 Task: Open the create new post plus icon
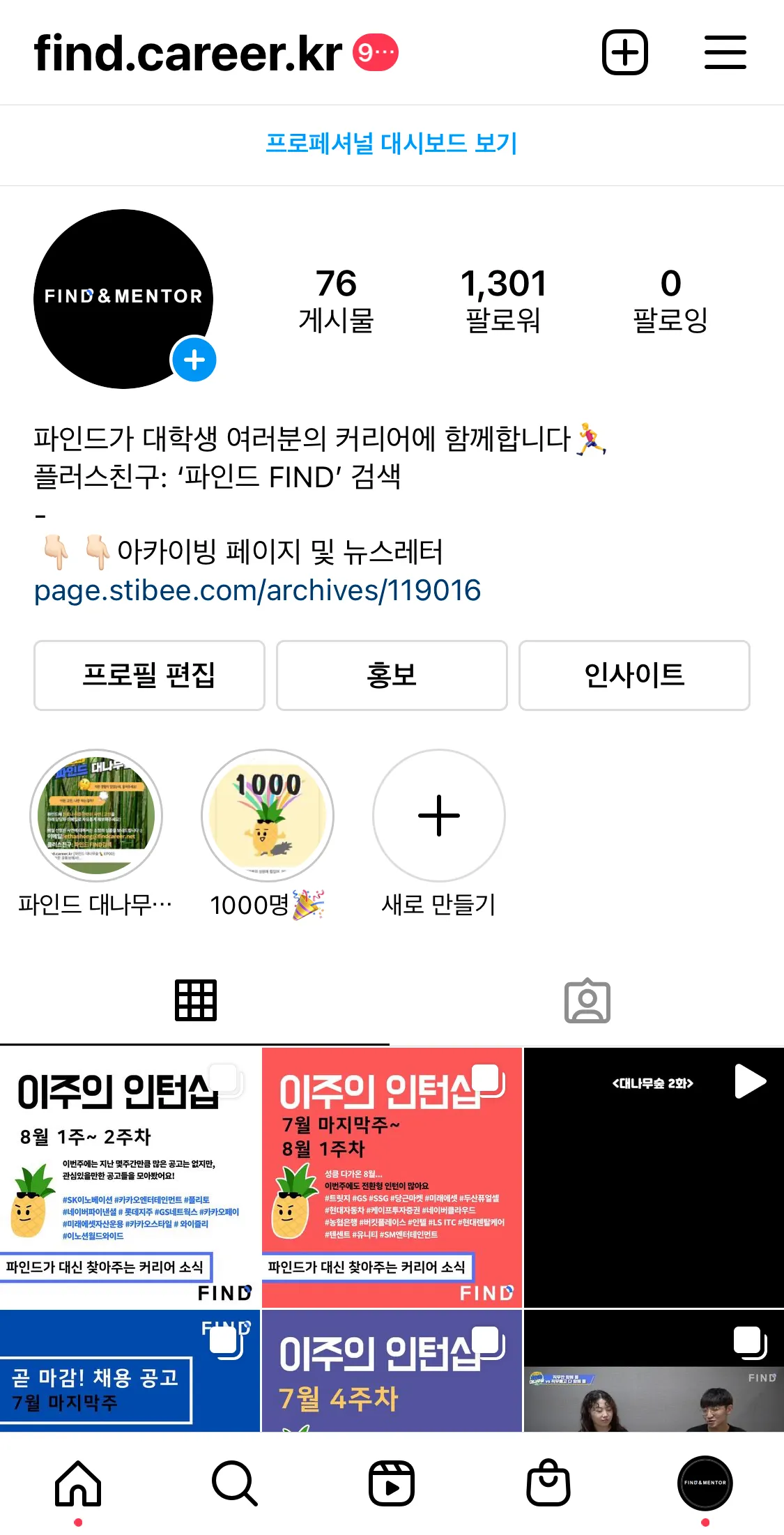[x=624, y=52]
